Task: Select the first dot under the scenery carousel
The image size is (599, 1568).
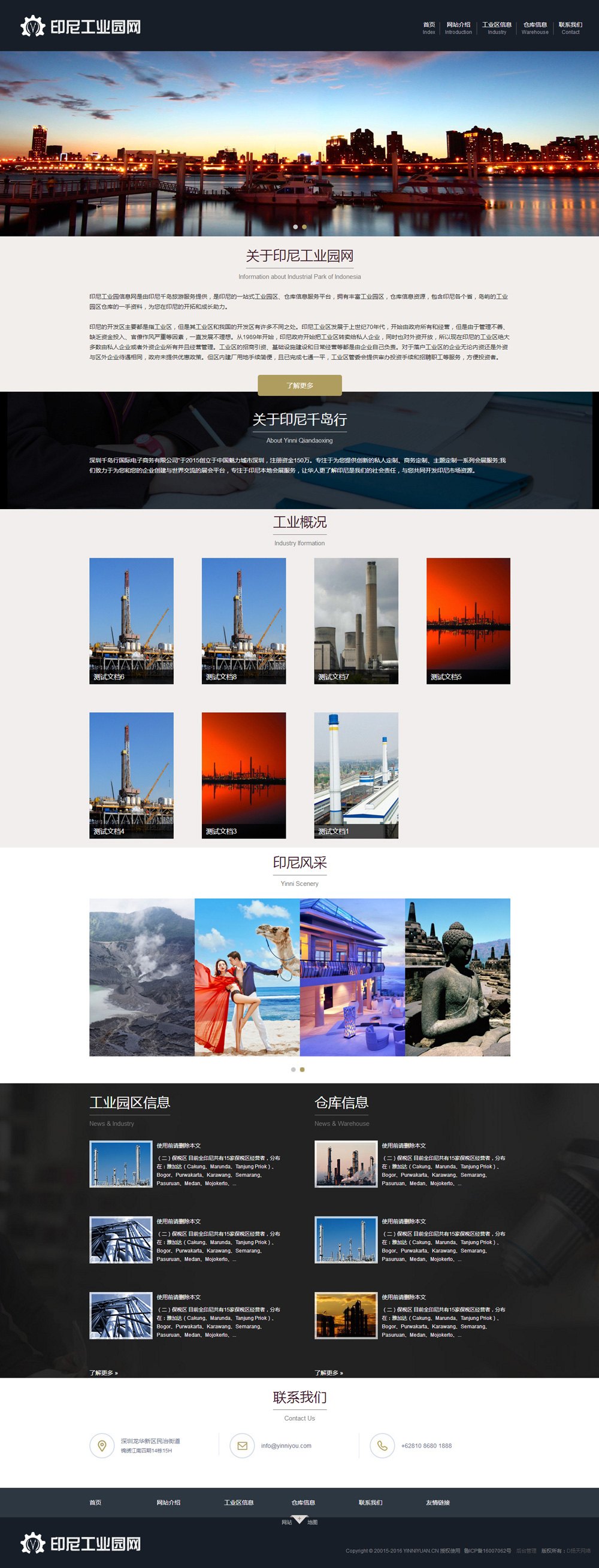Action: coord(294,1070)
